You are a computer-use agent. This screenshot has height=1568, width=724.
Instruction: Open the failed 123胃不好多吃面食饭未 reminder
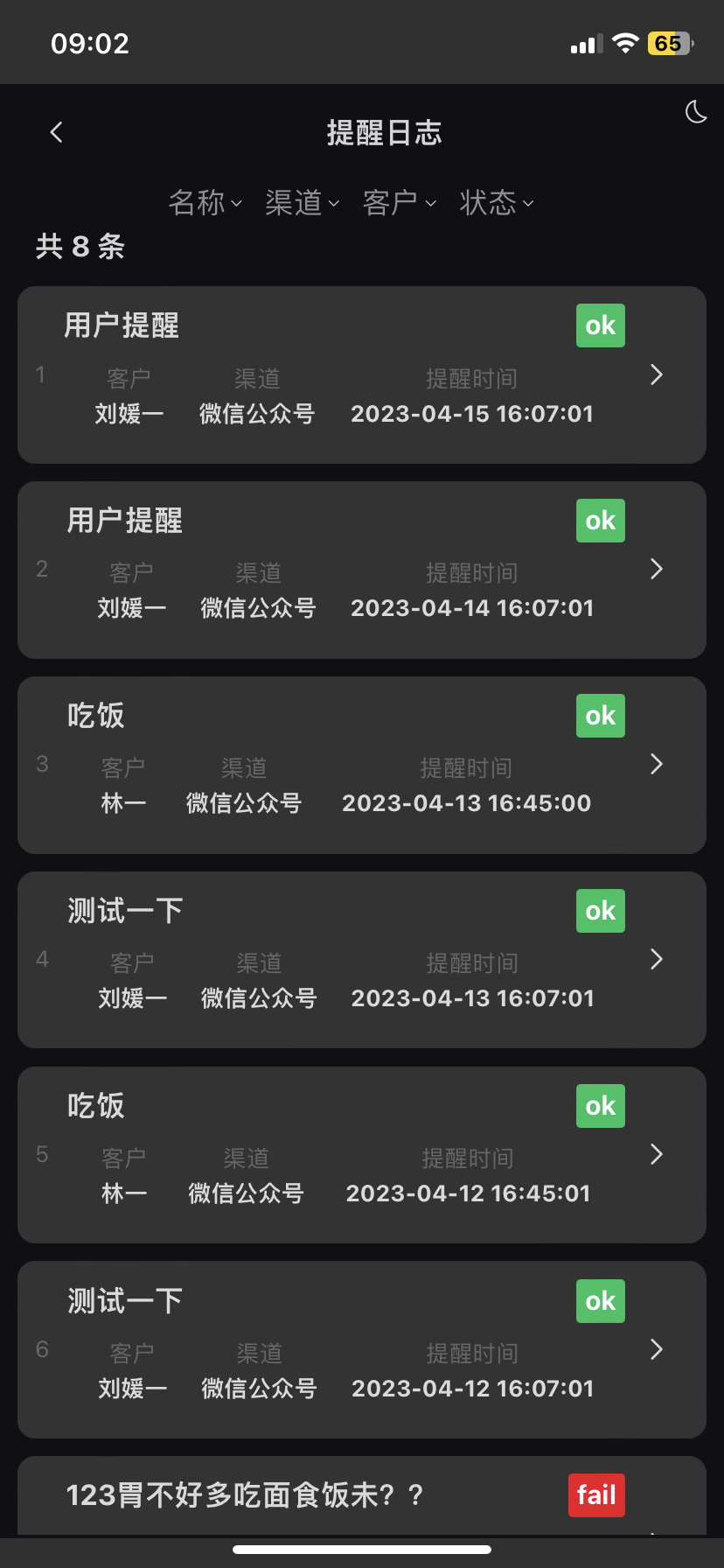pyautogui.click(x=361, y=1498)
